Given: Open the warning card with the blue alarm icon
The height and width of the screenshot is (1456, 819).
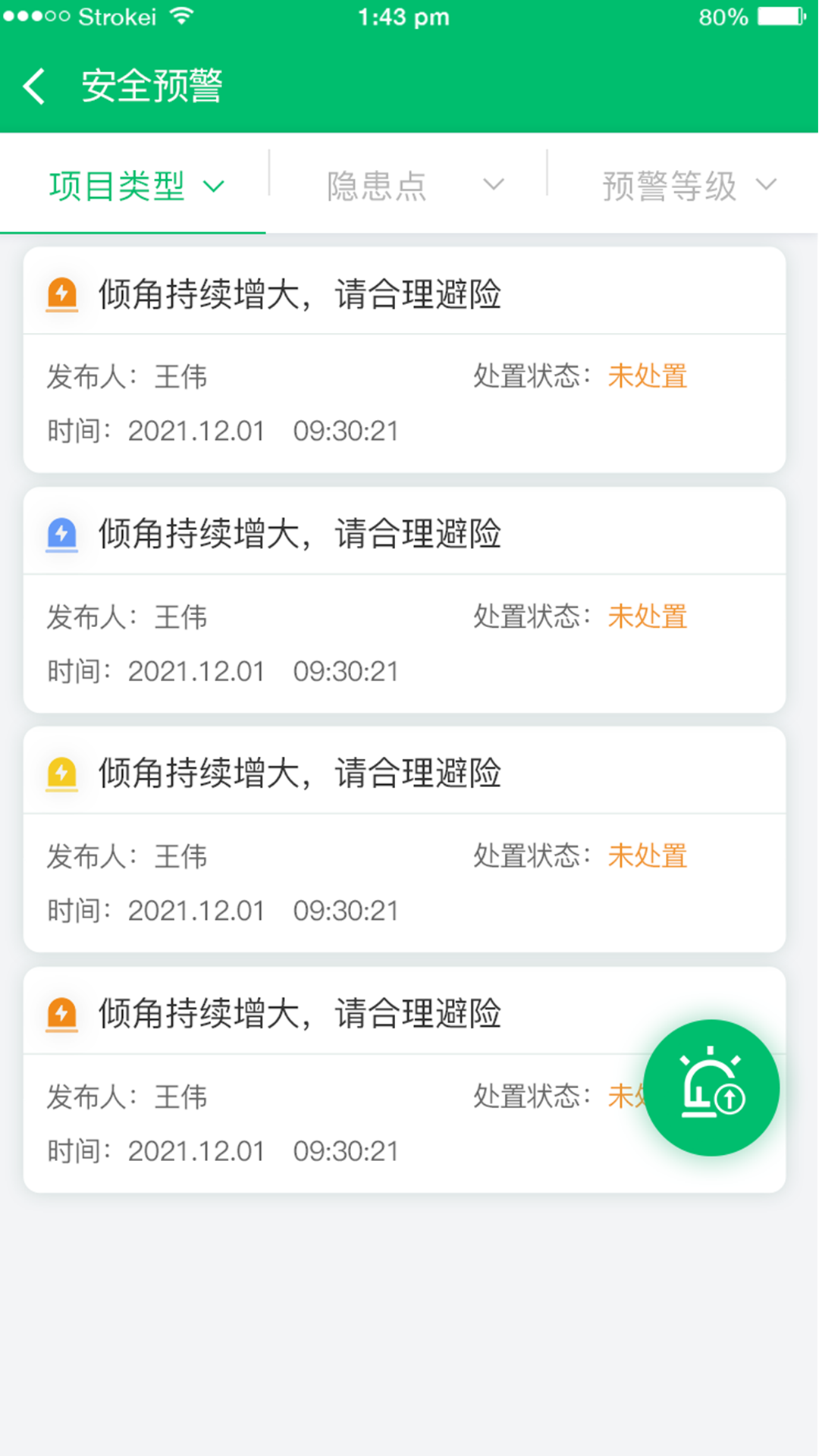Looking at the screenshot, I should click(404, 599).
